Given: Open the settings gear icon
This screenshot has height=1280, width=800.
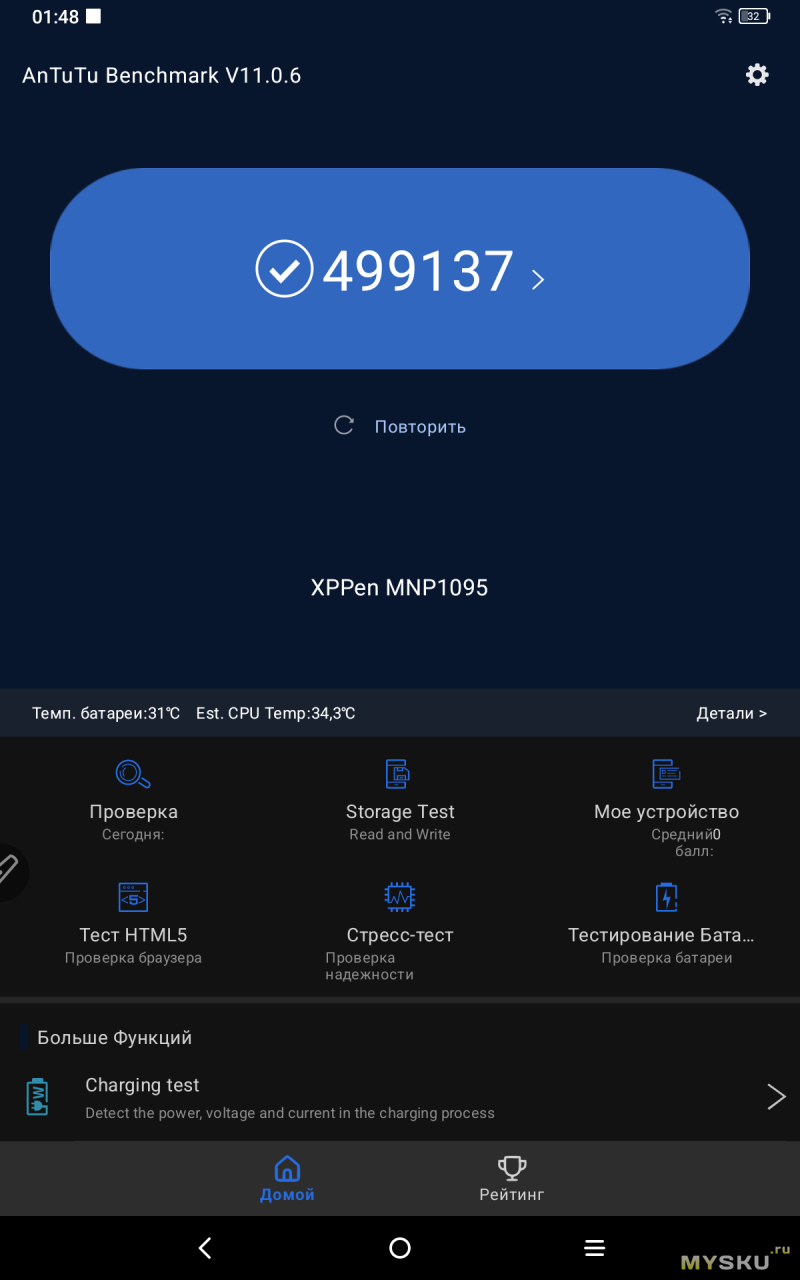Looking at the screenshot, I should pyautogui.click(x=757, y=75).
